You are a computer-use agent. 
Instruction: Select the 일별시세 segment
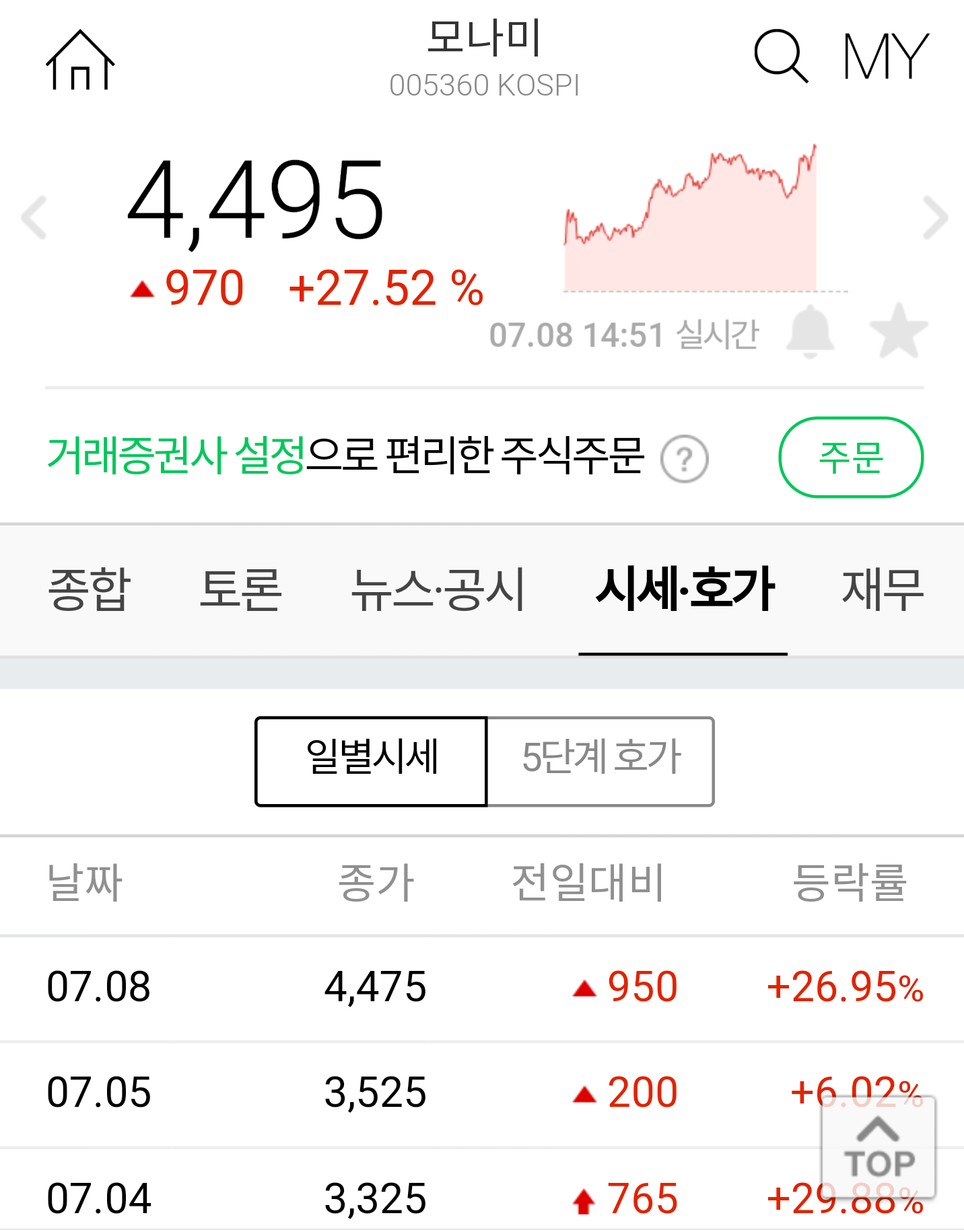click(371, 761)
